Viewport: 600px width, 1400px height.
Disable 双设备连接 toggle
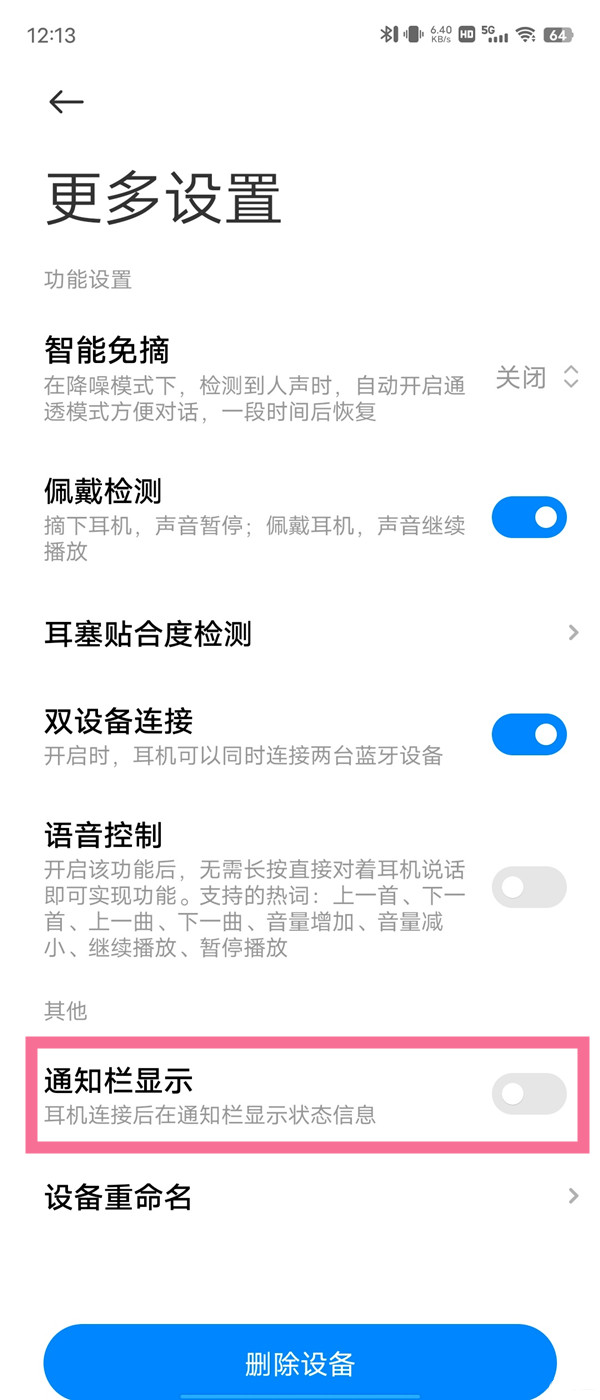(529, 735)
